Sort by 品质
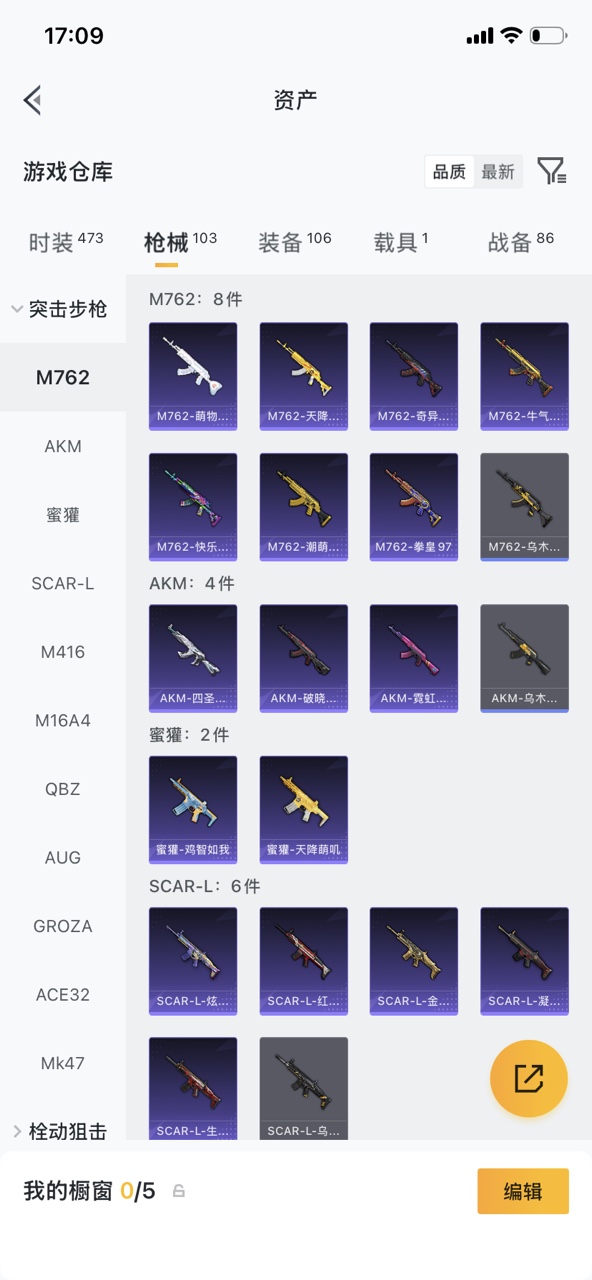The image size is (592, 1280). click(449, 172)
